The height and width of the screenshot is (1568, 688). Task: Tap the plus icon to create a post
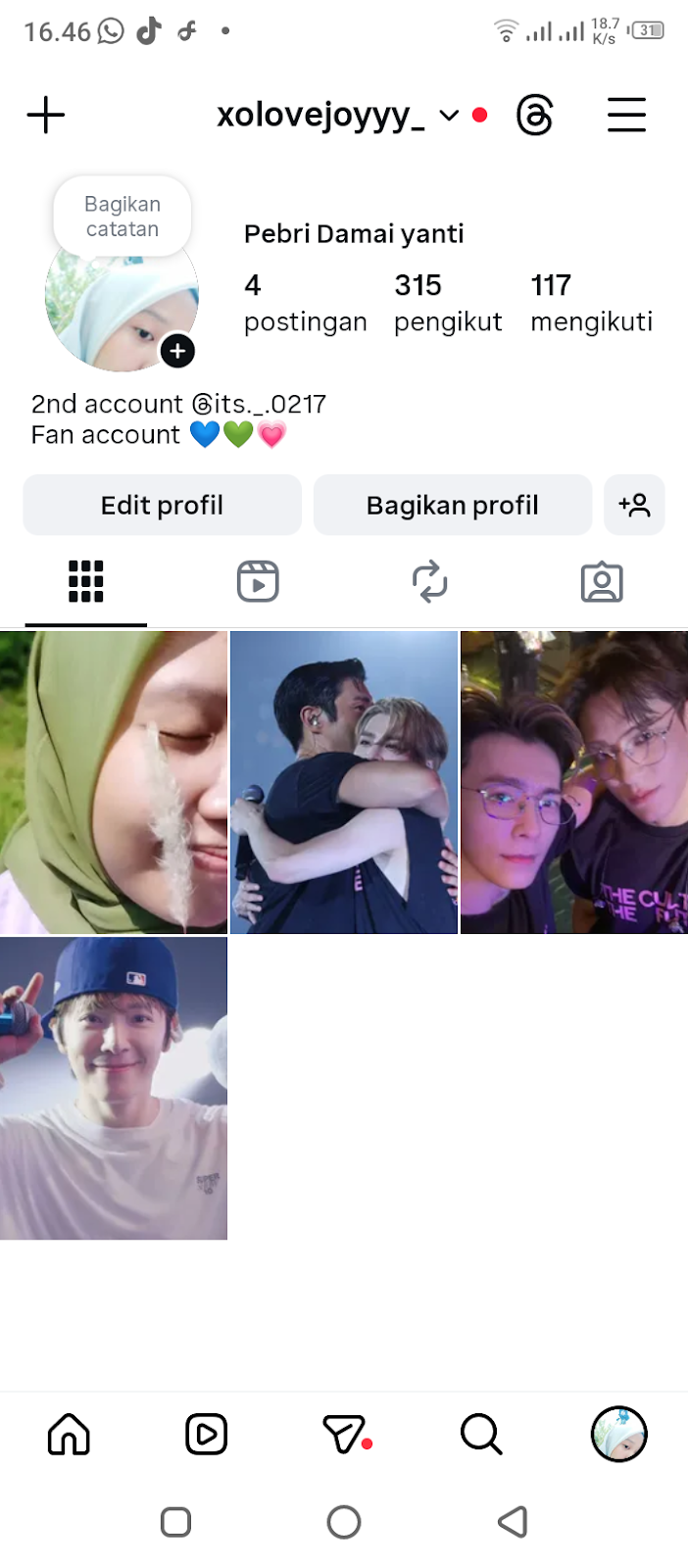(x=46, y=116)
